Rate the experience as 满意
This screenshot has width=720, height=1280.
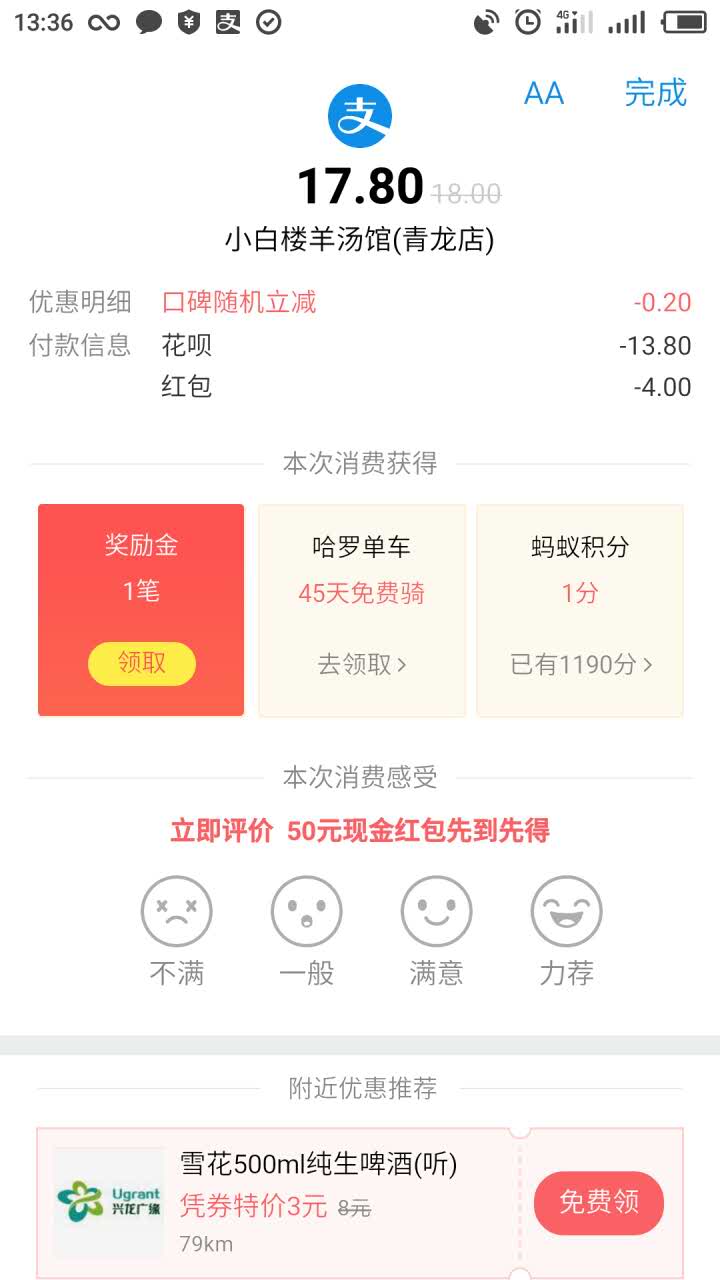tap(436, 932)
